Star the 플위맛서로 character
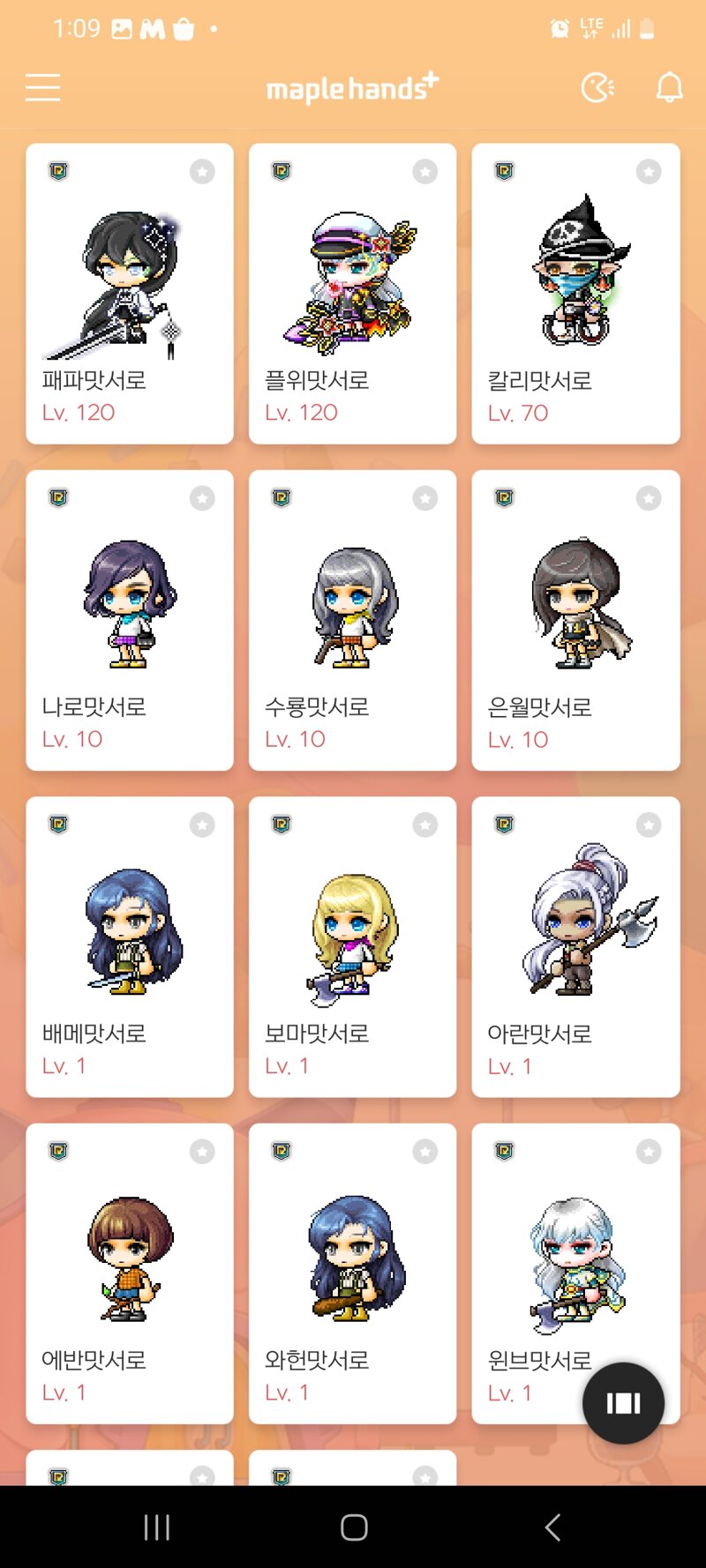 click(425, 171)
